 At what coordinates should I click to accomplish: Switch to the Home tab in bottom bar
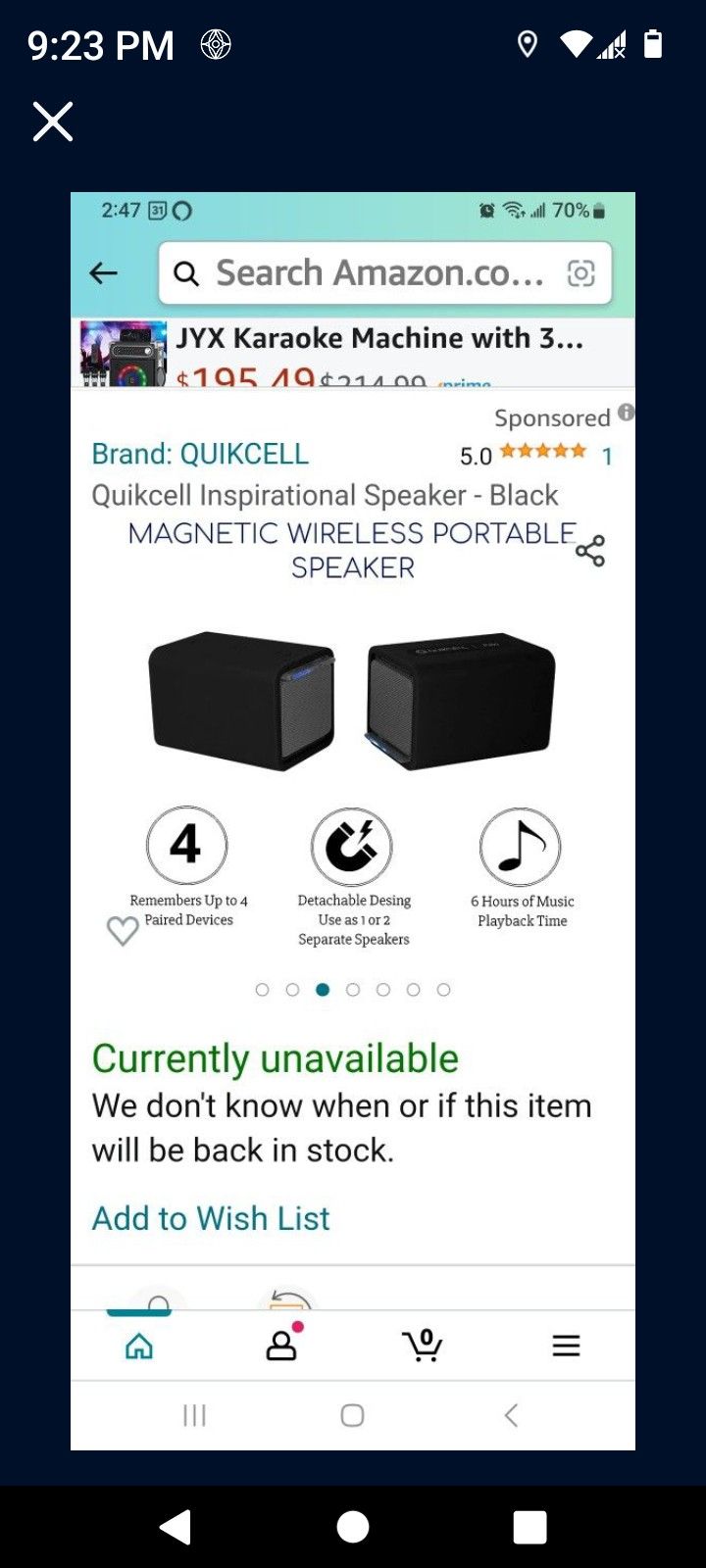click(138, 1345)
